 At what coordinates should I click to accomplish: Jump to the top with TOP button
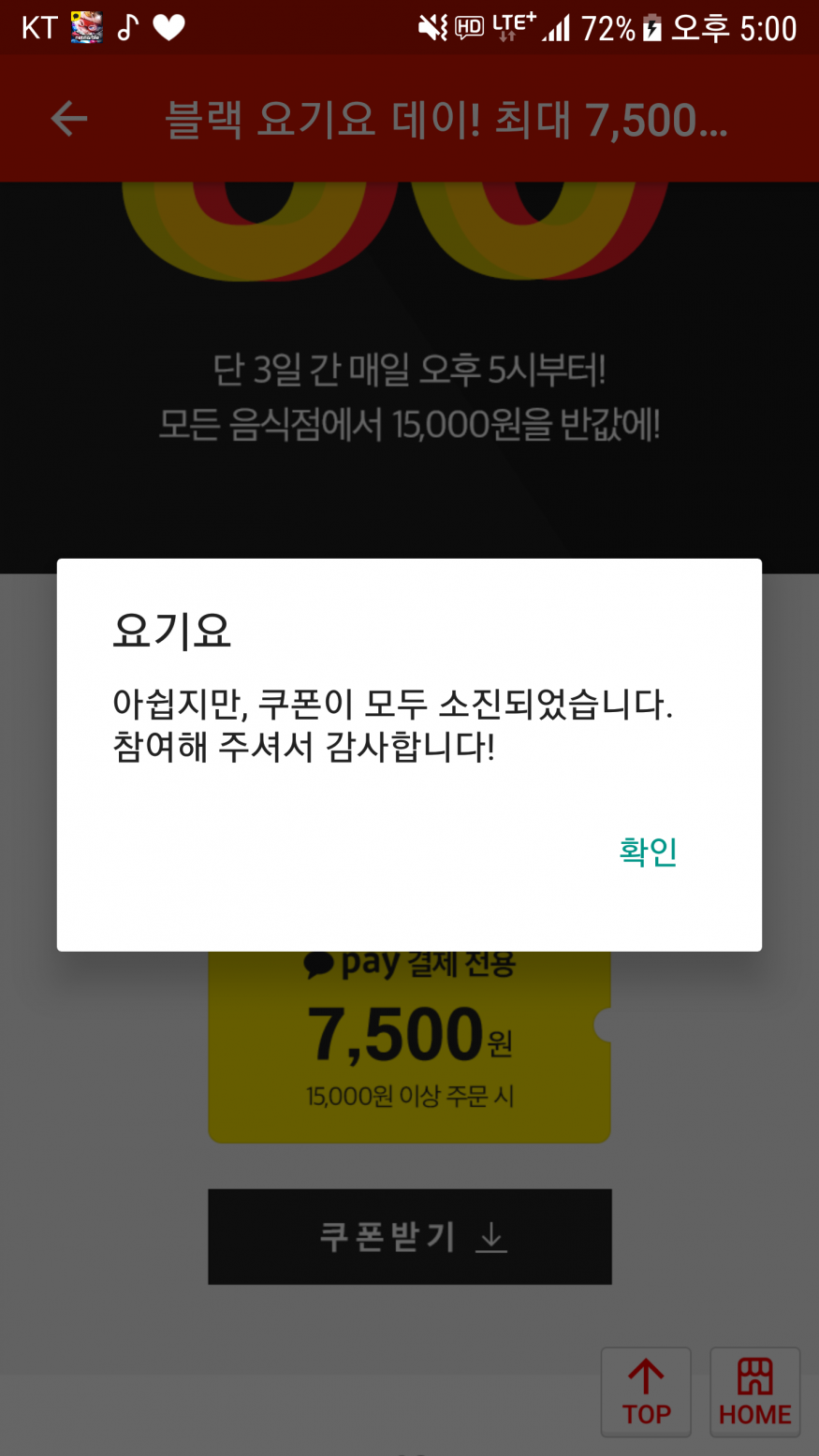[646, 1391]
